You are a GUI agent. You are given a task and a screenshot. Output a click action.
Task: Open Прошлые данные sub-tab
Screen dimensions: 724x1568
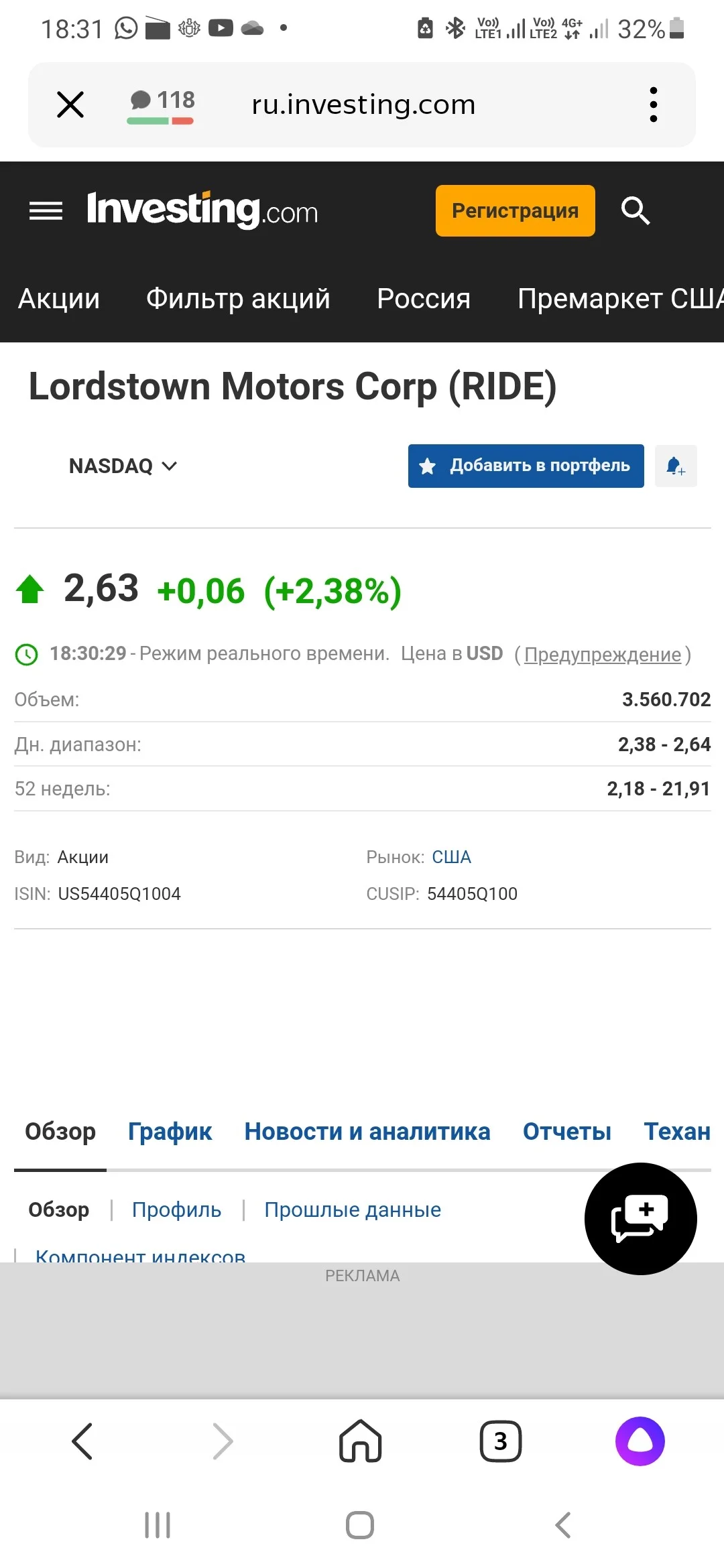coord(353,1210)
